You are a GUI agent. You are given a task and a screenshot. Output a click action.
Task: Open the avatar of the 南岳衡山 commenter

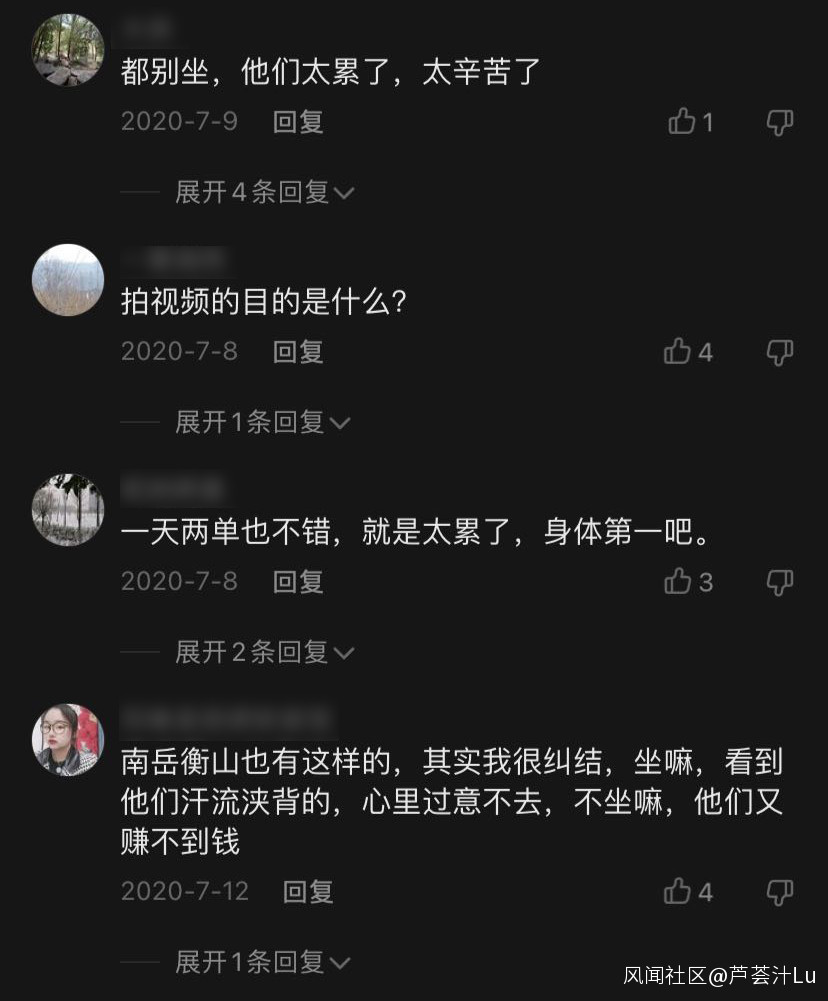[x=68, y=740]
